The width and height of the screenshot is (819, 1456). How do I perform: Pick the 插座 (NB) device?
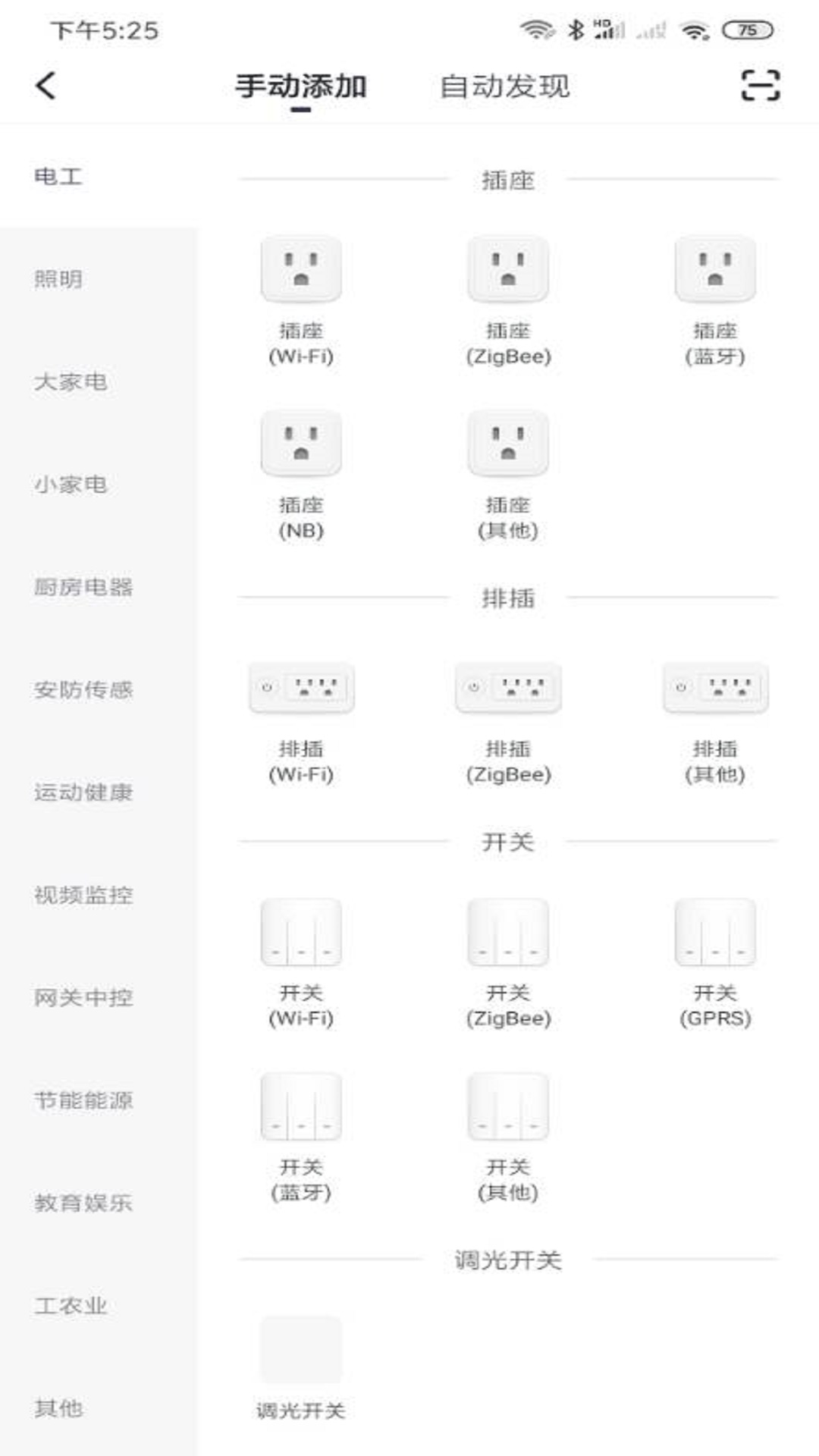point(301,476)
